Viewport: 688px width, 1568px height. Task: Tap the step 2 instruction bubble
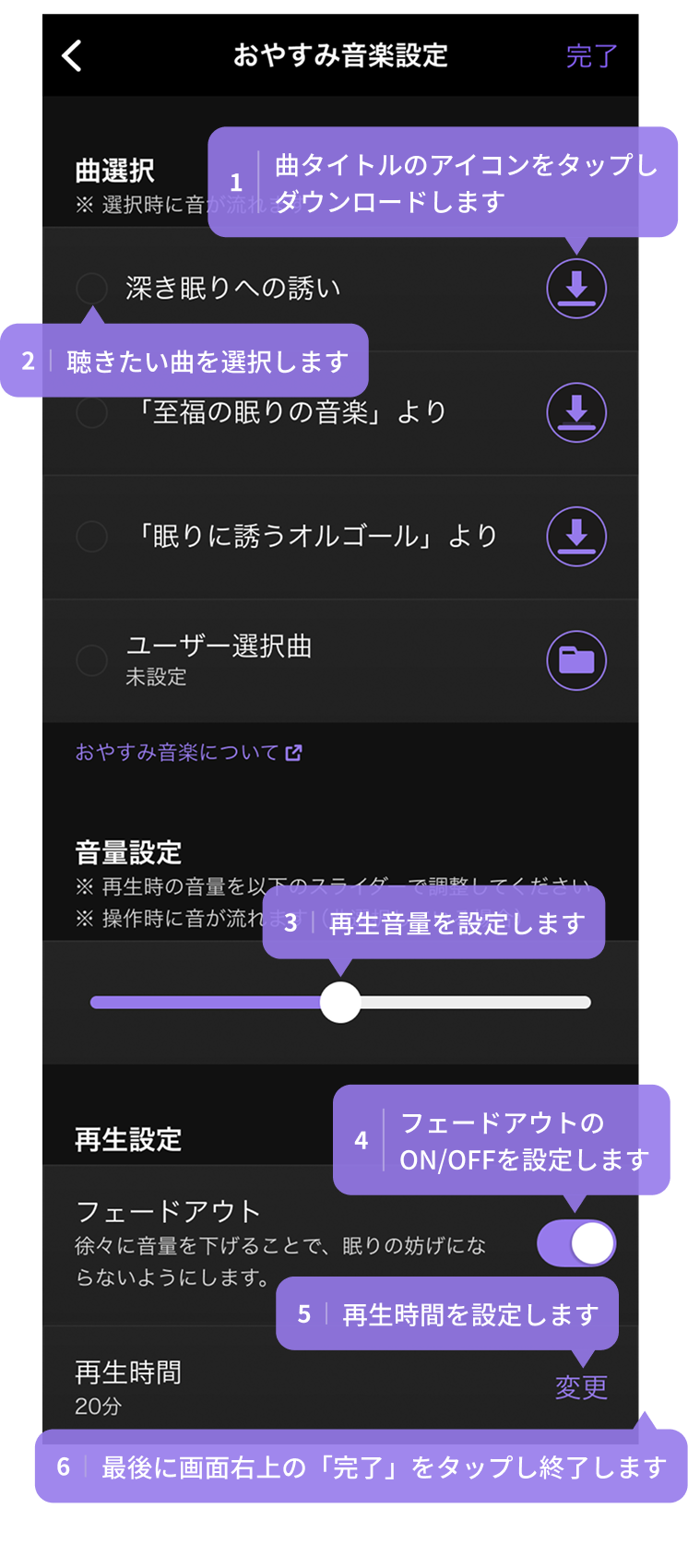pos(184,361)
